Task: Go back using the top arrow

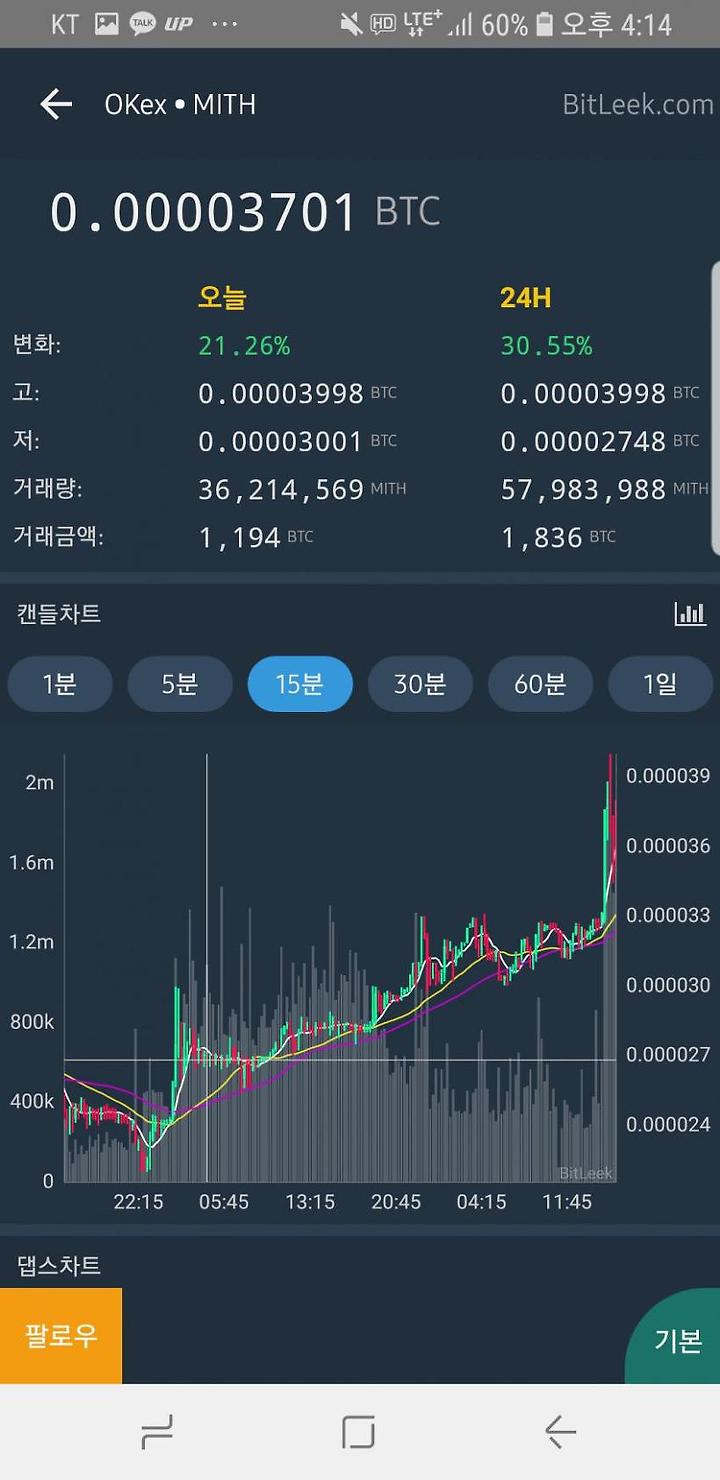Action: point(56,104)
